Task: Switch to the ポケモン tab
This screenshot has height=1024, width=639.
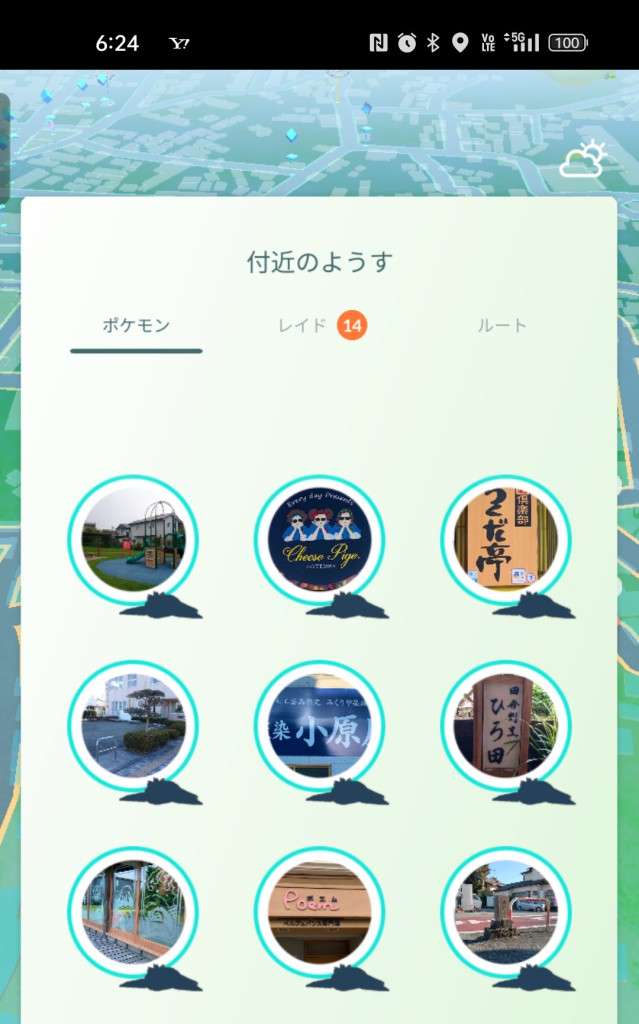Action: (136, 326)
